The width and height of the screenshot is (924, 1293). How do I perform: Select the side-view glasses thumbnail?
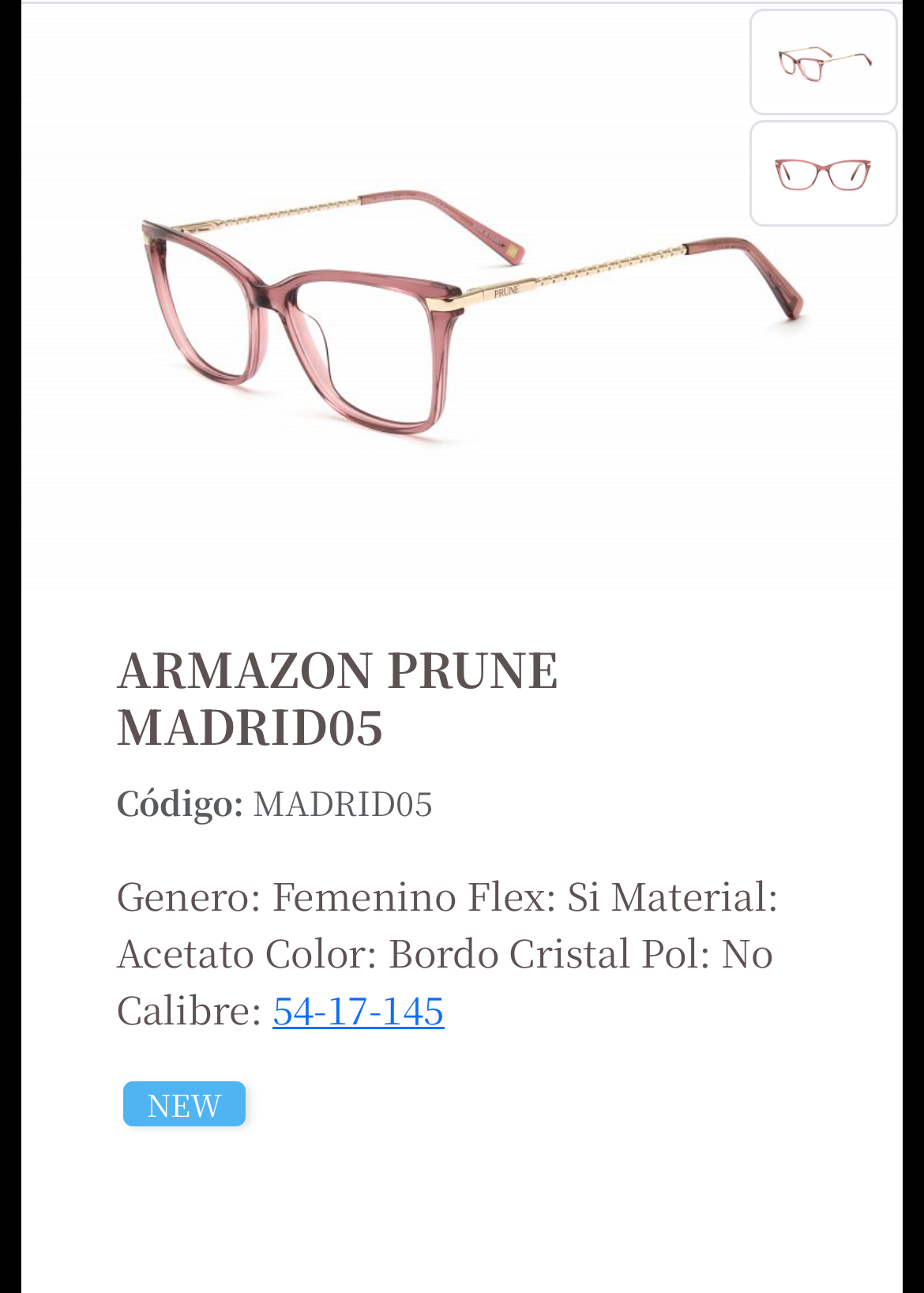point(823,62)
